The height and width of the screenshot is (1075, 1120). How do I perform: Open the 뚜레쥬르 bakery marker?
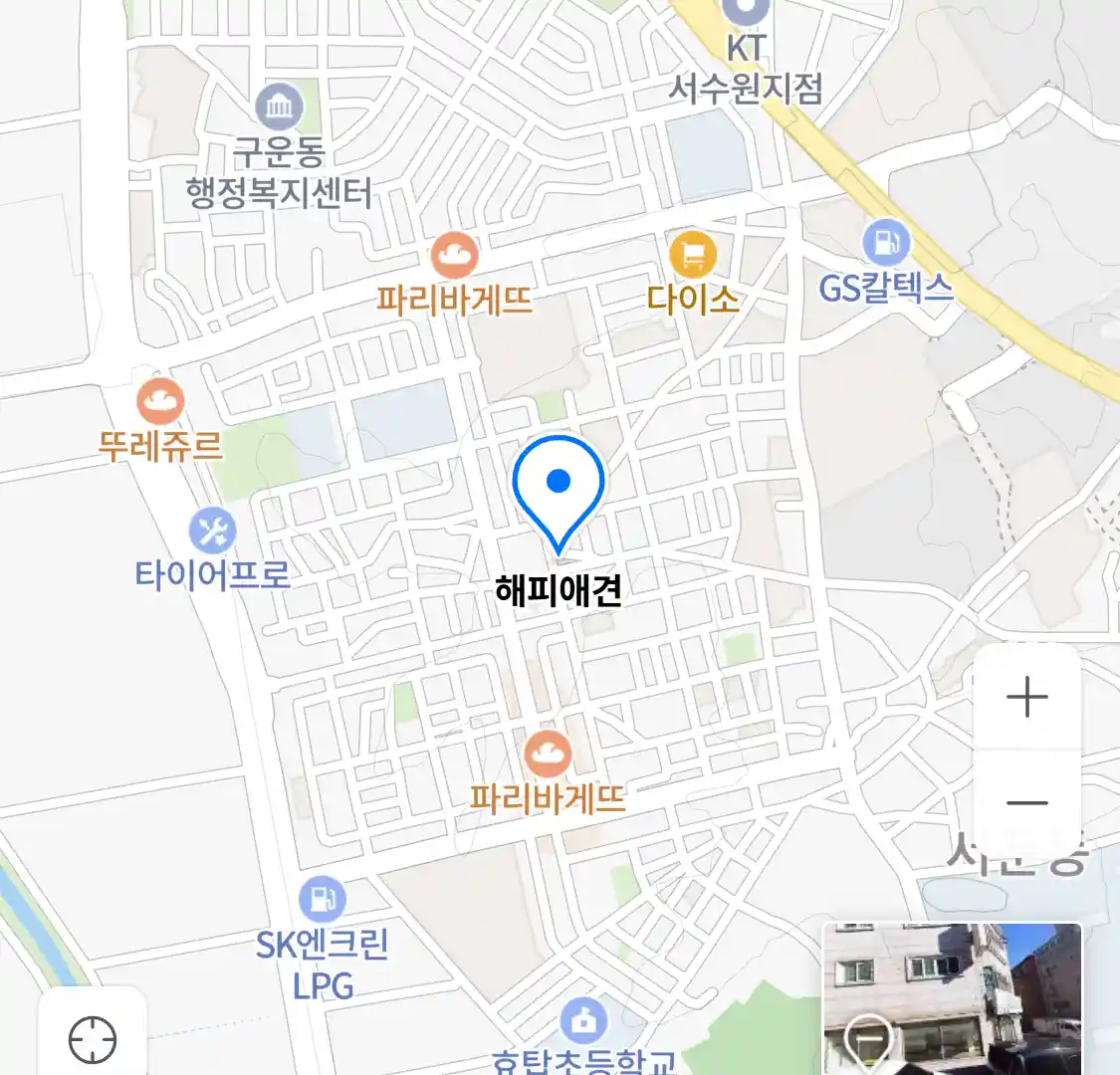click(160, 401)
